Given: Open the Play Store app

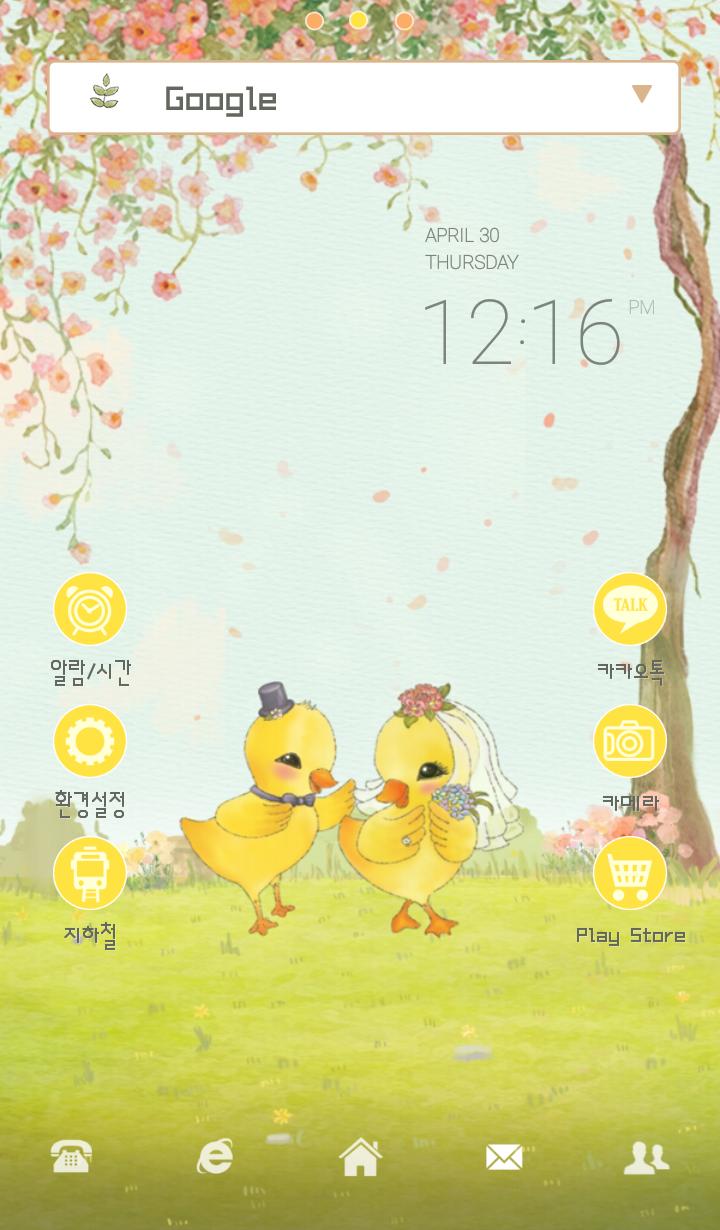Looking at the screenshot, I should click(630, 873).
